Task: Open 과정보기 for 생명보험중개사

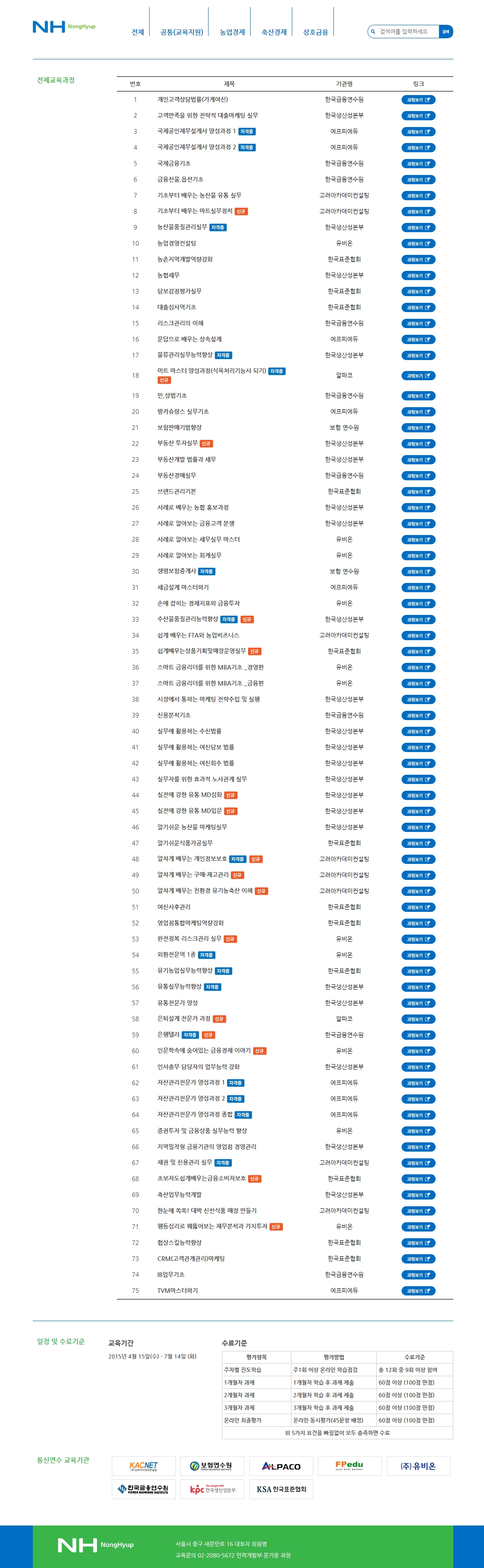Action: click(x=418, y=572)
